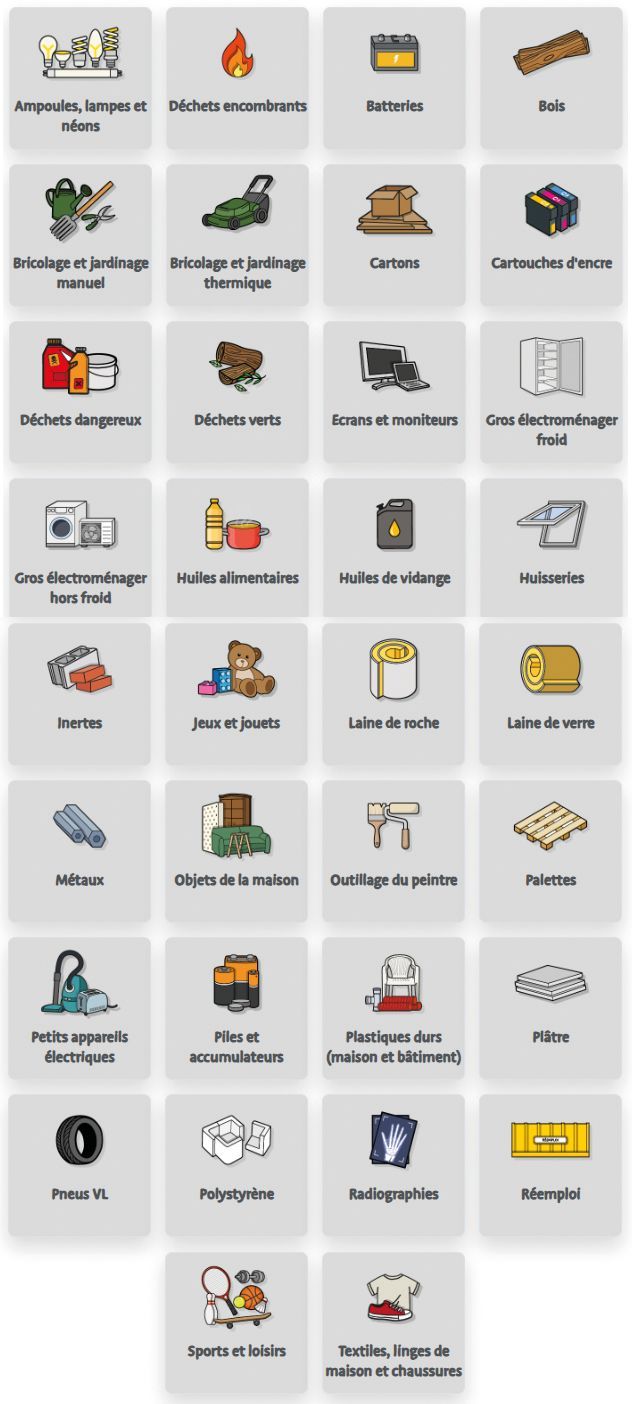Open the Réemploi tile
The image size is (632, 1404).
[550, 1166]
